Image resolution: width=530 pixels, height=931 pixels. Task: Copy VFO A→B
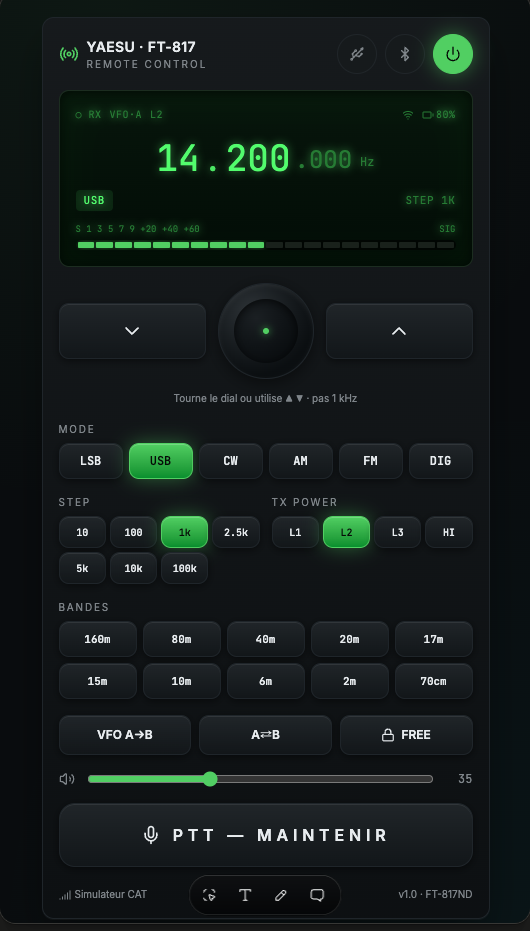coord(125,735)
